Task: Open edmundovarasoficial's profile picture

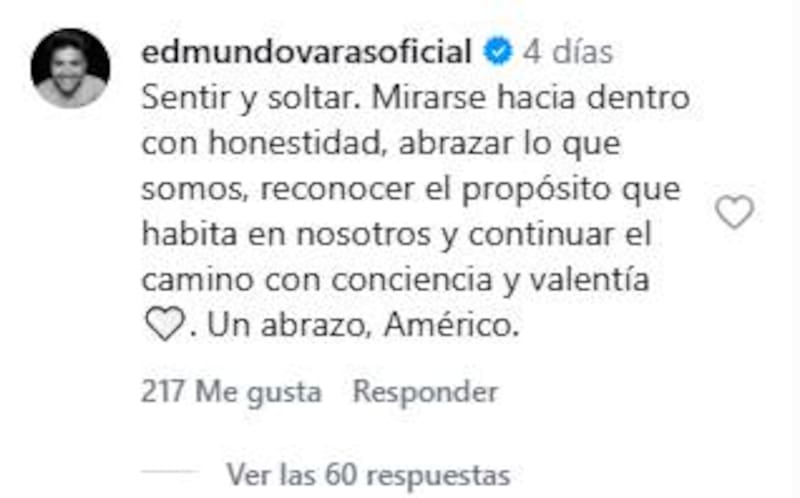Action: [70, 66]
